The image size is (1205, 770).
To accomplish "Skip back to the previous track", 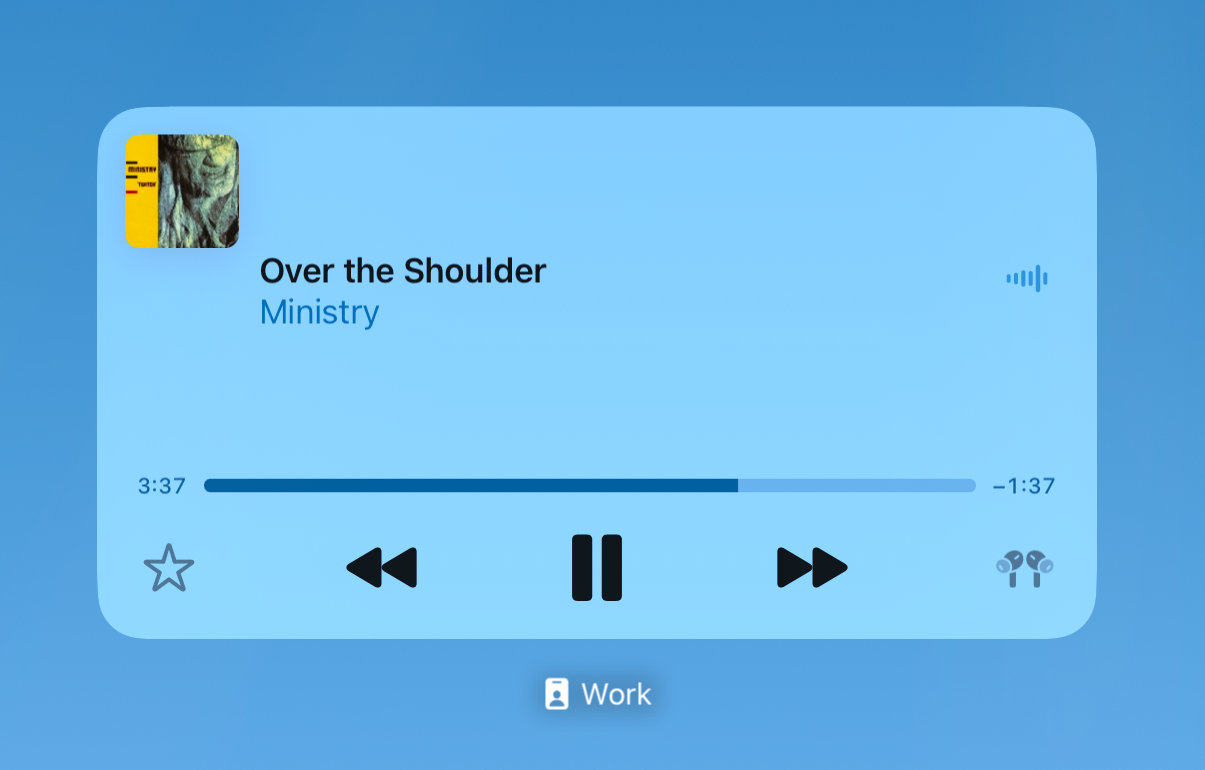I will click(381, 568).
